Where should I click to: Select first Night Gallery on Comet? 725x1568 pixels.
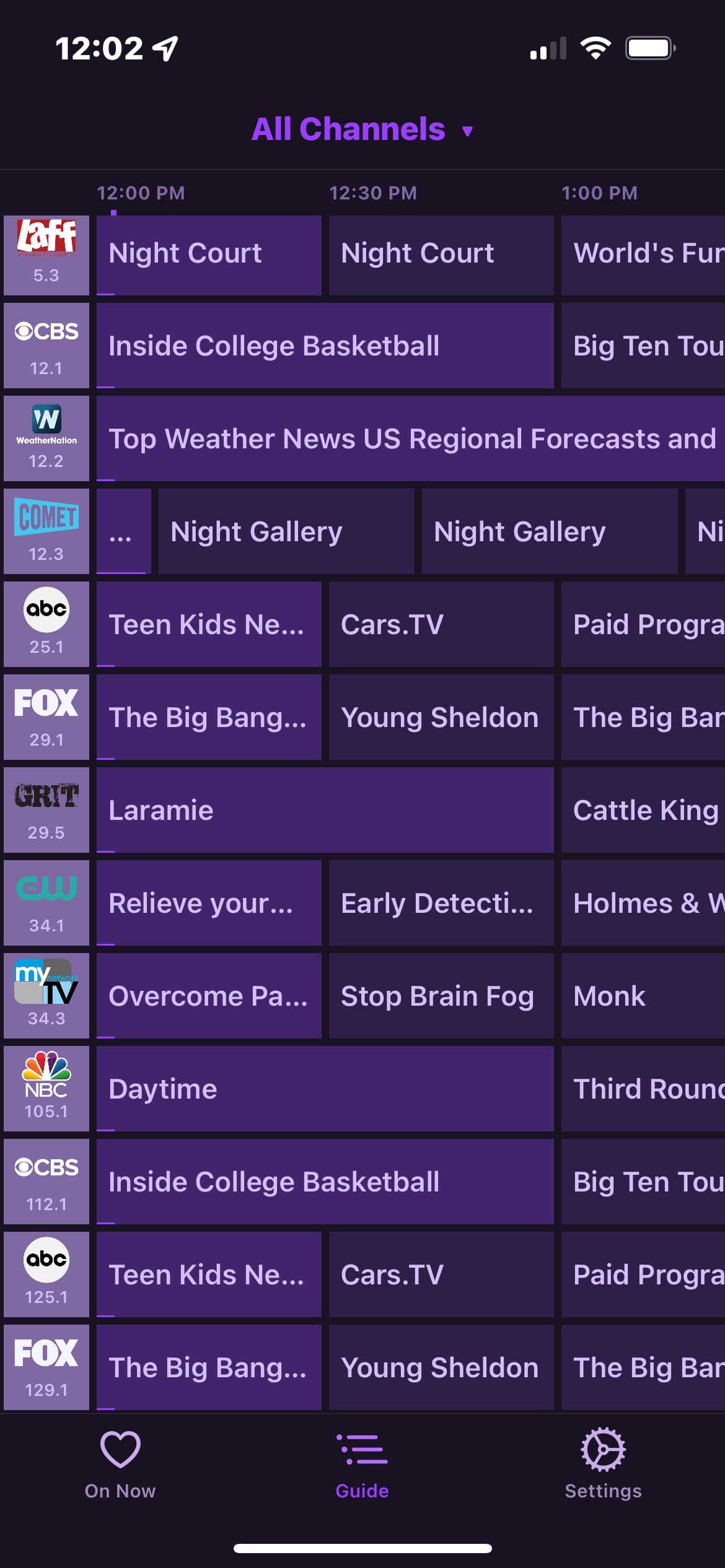pyautogui.click(x=286, y=532)
